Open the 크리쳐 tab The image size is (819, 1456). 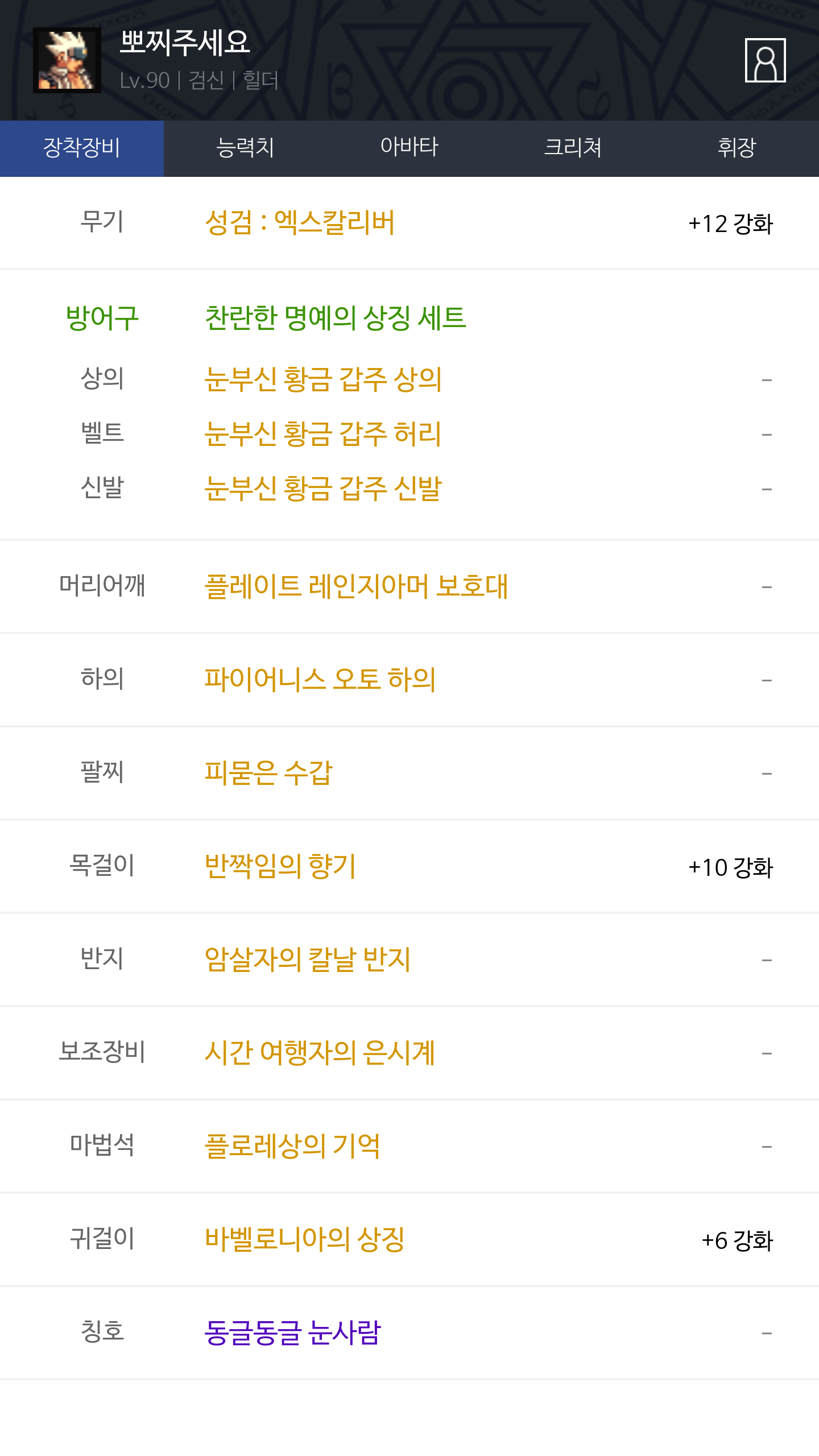pos(573,148)
